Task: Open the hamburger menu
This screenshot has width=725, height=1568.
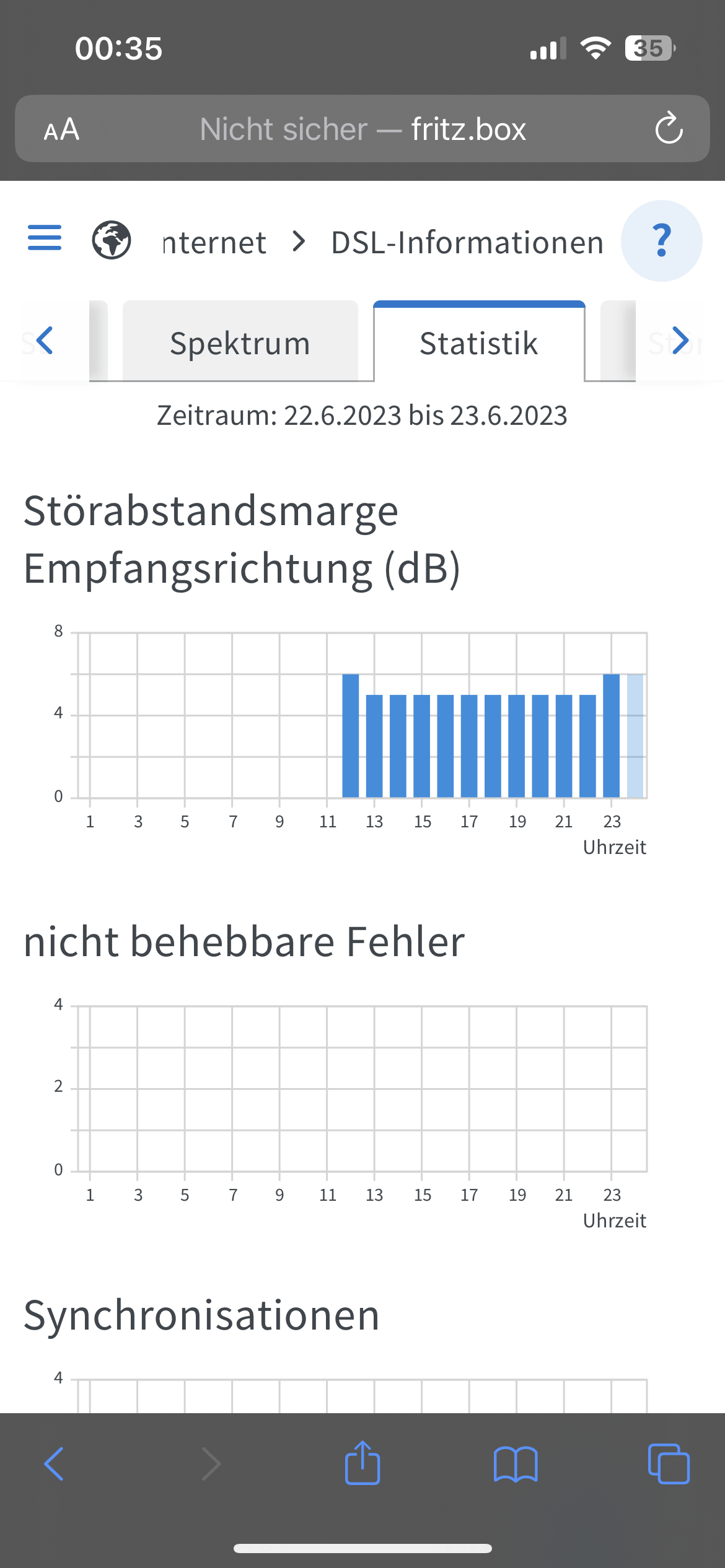Action: pyautogui.click(x=45, y=238)
